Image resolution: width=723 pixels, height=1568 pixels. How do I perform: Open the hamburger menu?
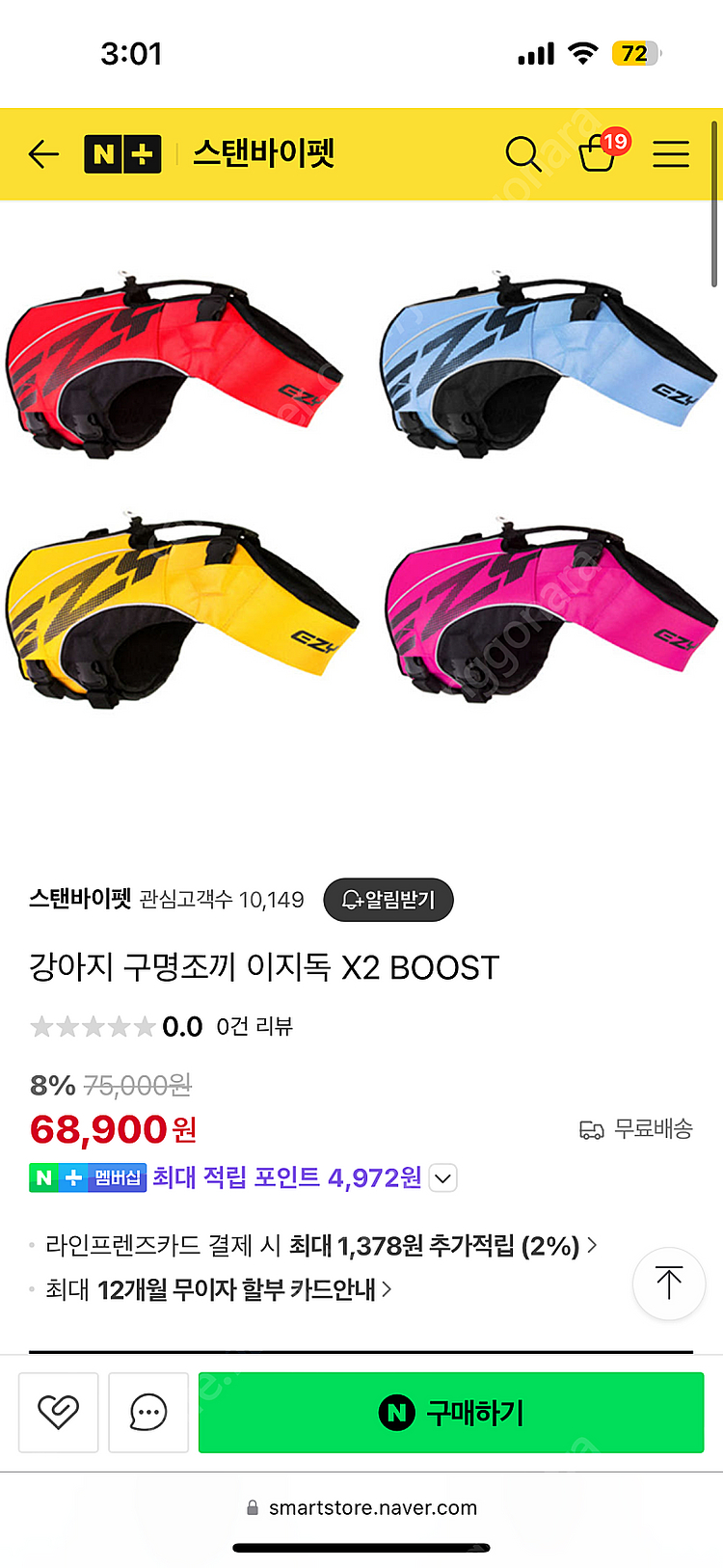coord(671,154)
